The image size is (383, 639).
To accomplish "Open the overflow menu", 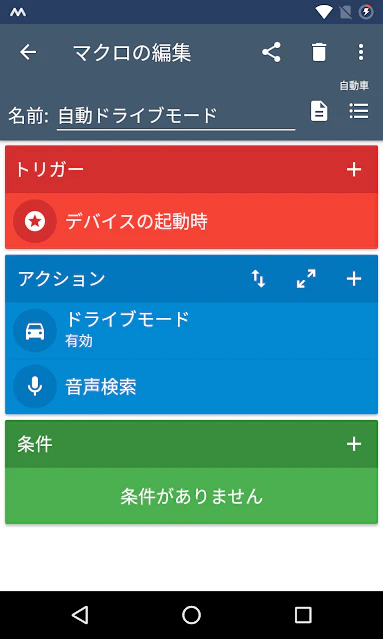I will click(361, 52).
